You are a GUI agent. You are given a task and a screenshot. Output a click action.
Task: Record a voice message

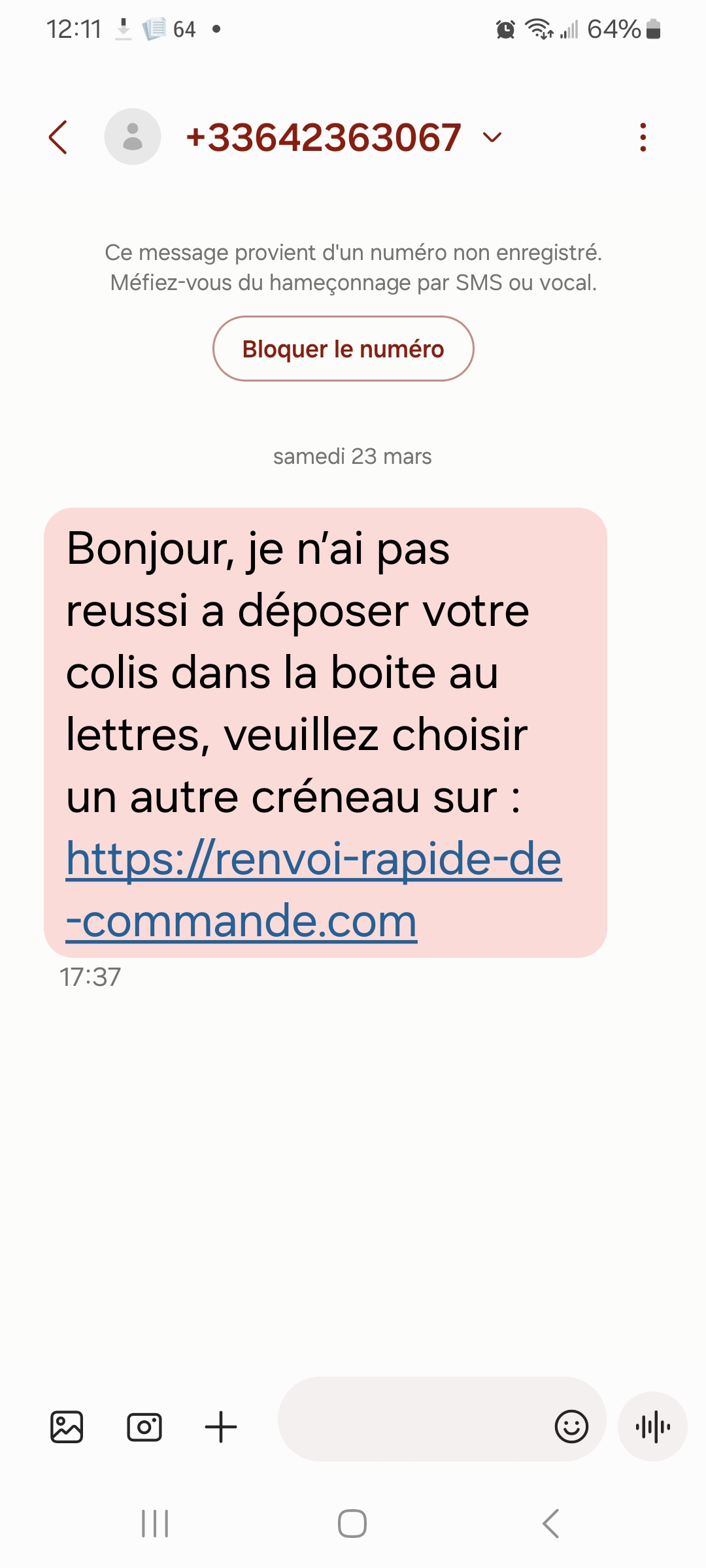click(x=652, y=1427)
